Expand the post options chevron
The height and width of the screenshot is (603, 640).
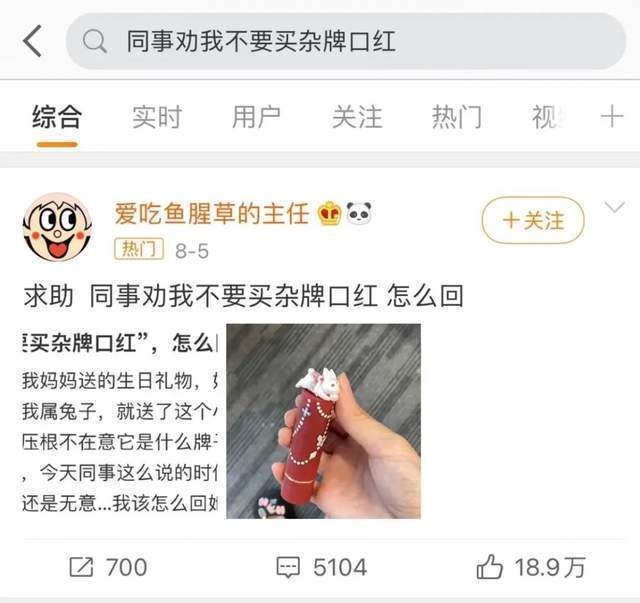coord(614,208)
